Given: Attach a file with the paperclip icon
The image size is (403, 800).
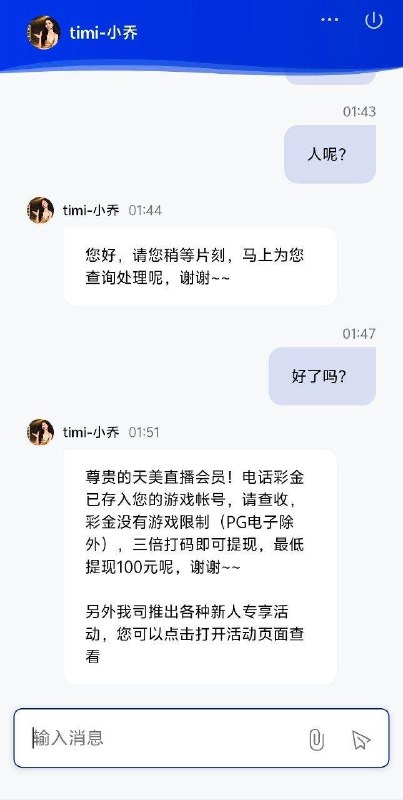Looking at the screenshot, I should (x=316, y=739).
